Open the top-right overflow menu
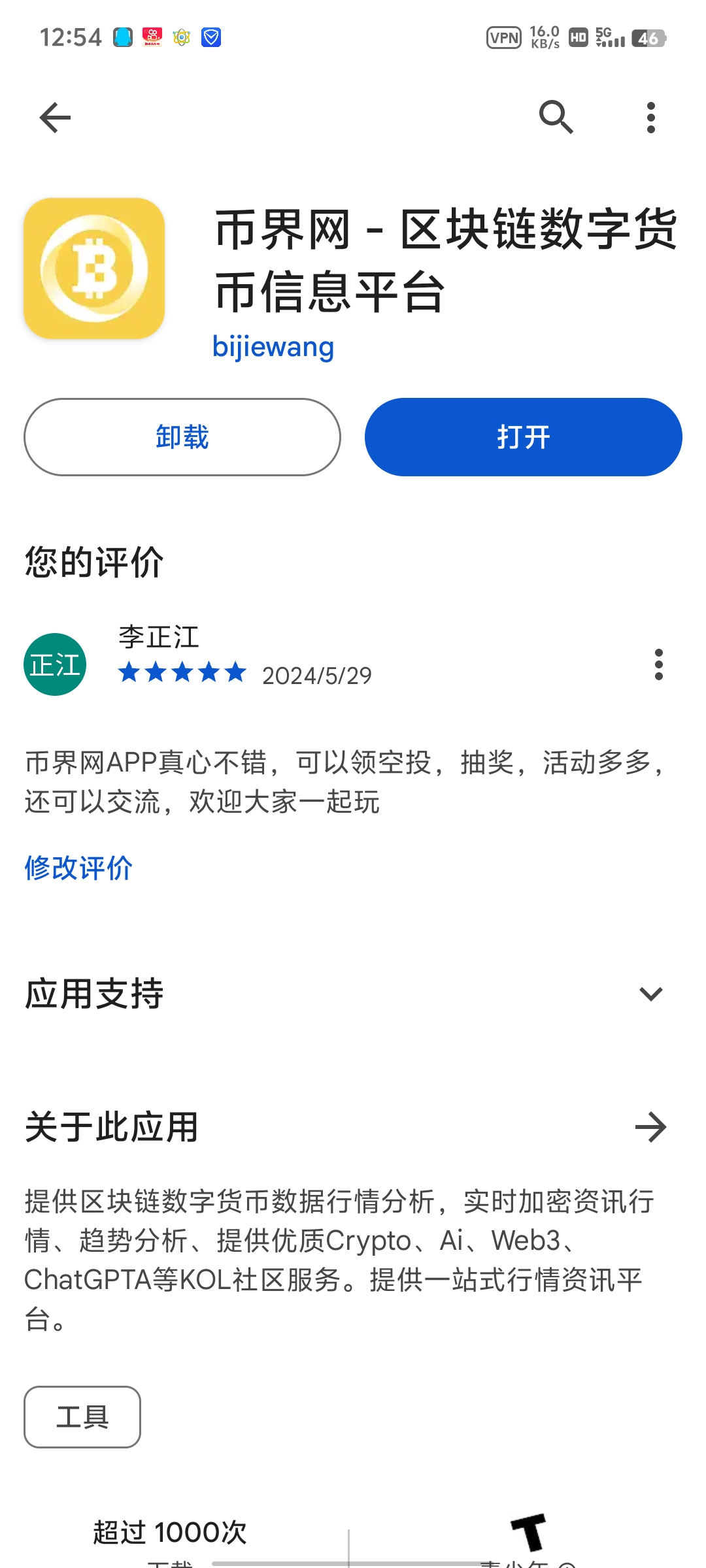 (650, 118)
